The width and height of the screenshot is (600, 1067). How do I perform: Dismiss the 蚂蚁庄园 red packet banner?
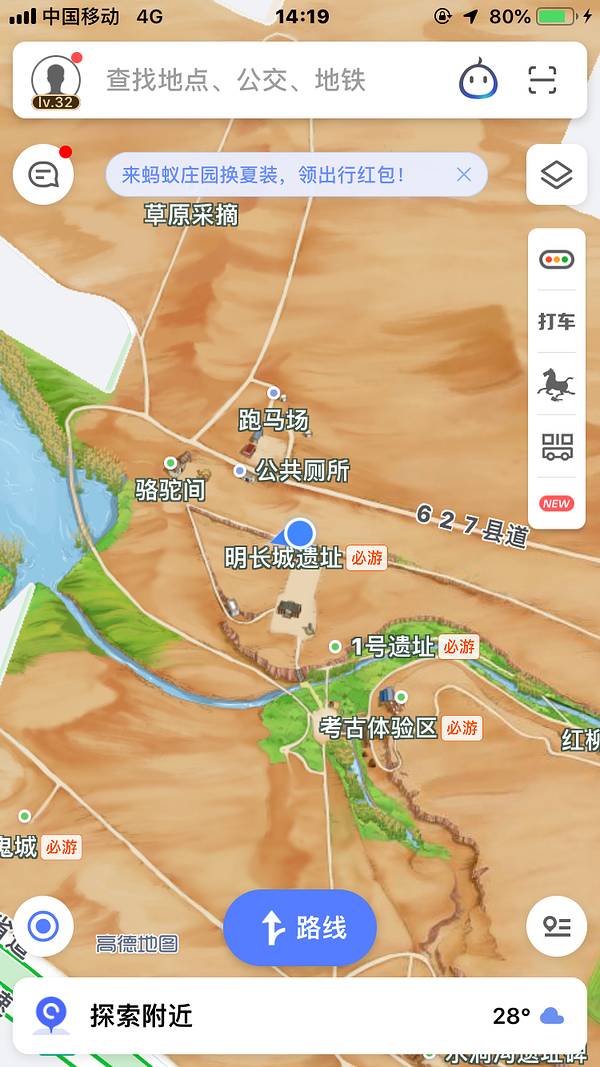pos(463,175)
